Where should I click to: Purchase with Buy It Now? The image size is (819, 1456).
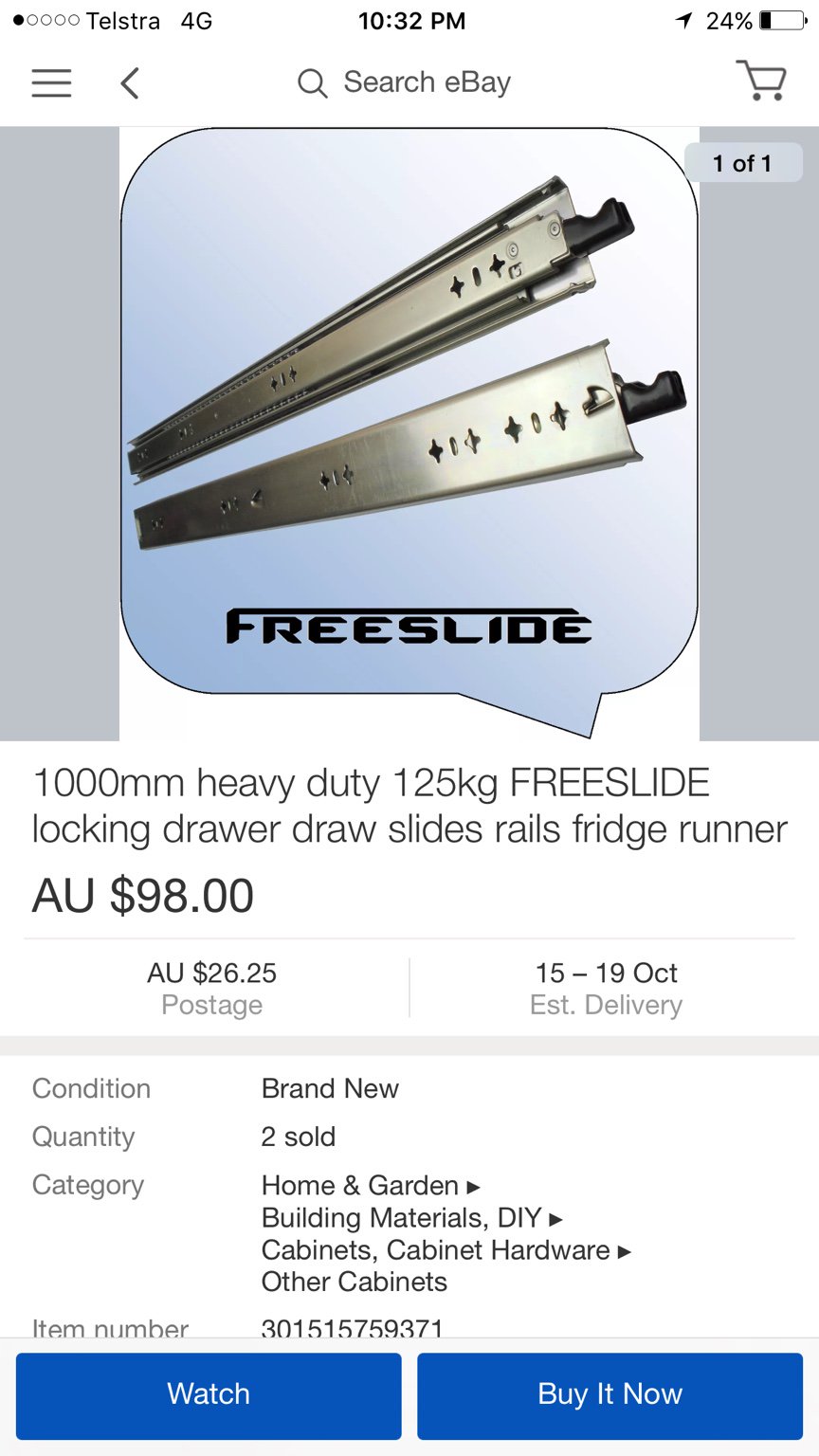pyautogui.click(x=610, y=1394)
